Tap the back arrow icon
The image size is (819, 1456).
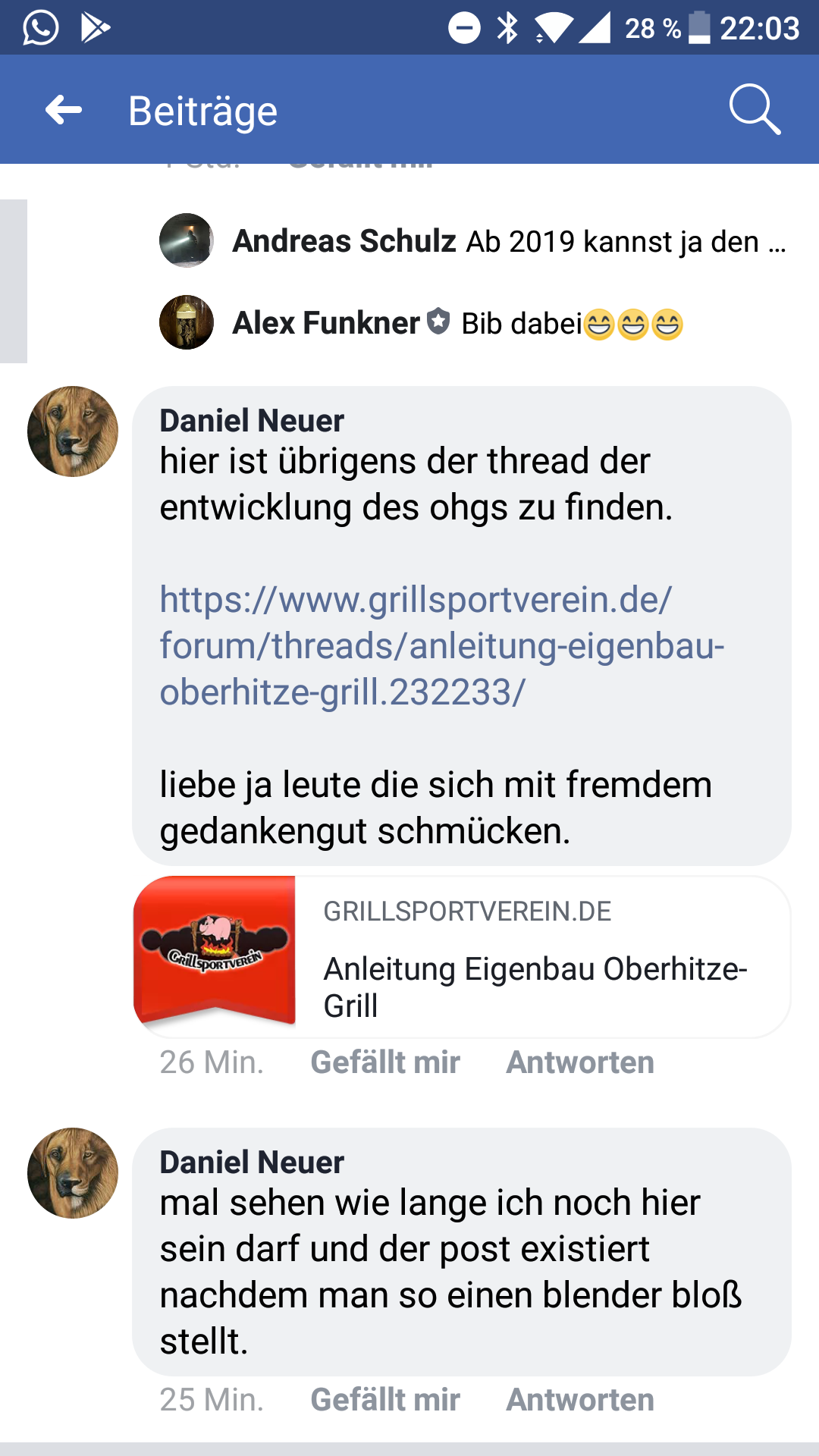click(64, 110)
